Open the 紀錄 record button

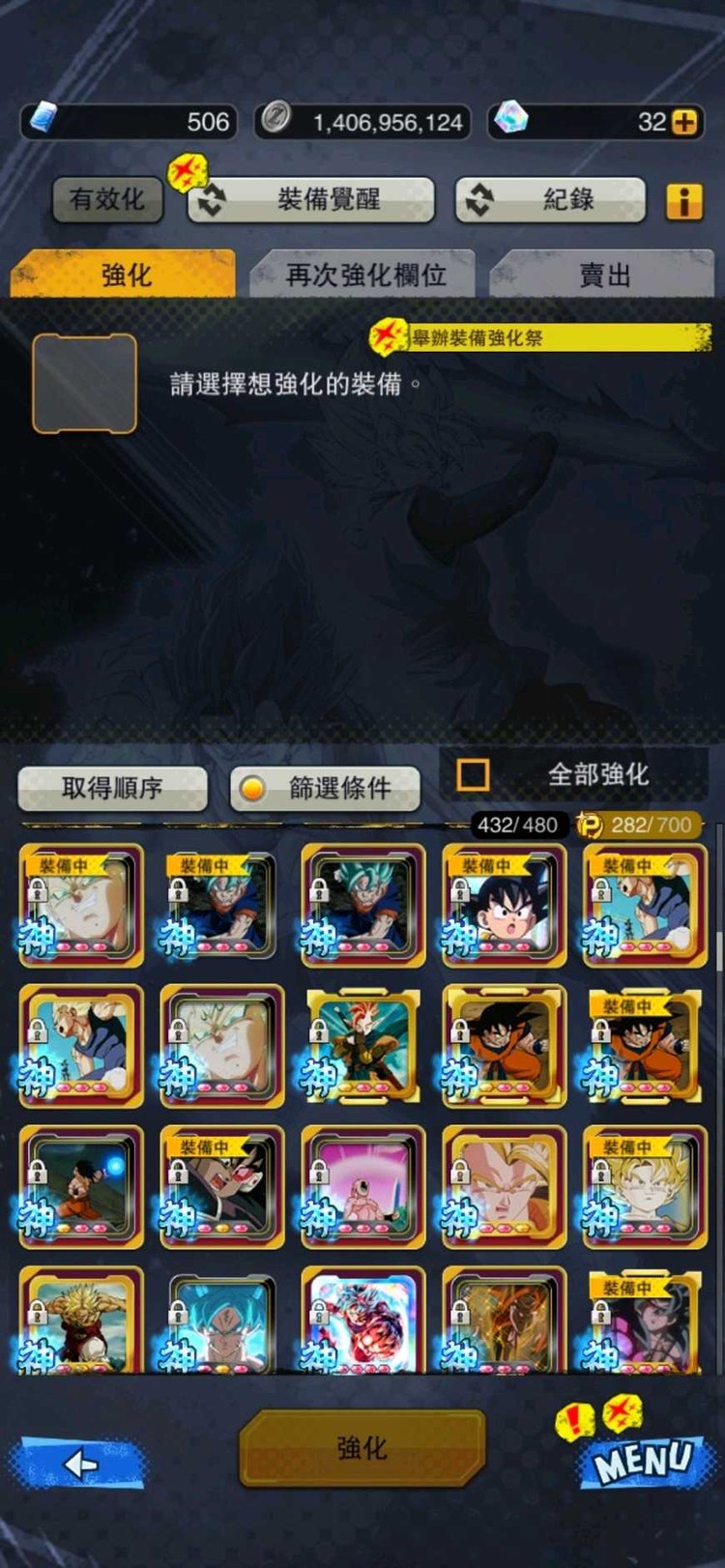pos(551,200)
